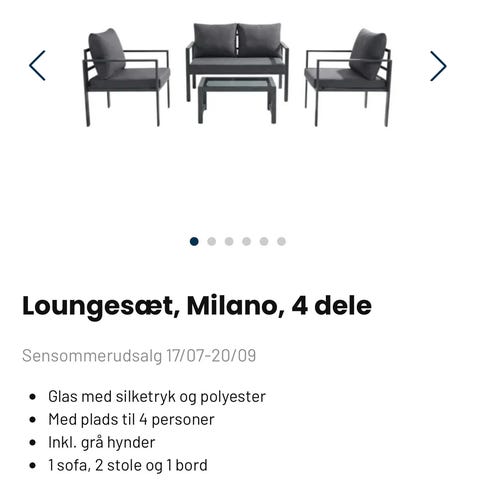Image resolution: width=480 pixels, height=480 pixels.
Task: Show the previous product image
Action: 37,66
